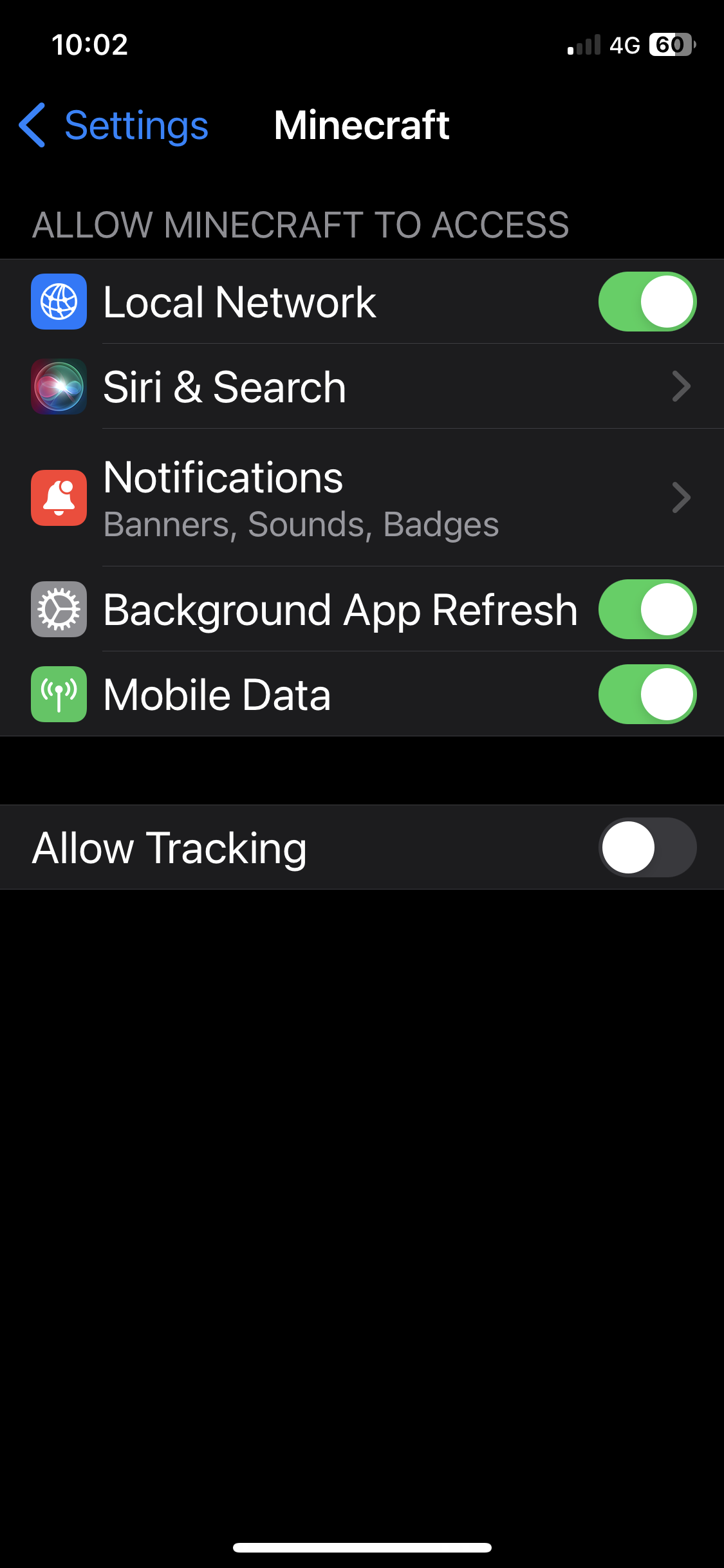Open Siri & Search settings
The width and height of the screenshot is (724, 1568).
pyautogui.click(x=362, y=387)
